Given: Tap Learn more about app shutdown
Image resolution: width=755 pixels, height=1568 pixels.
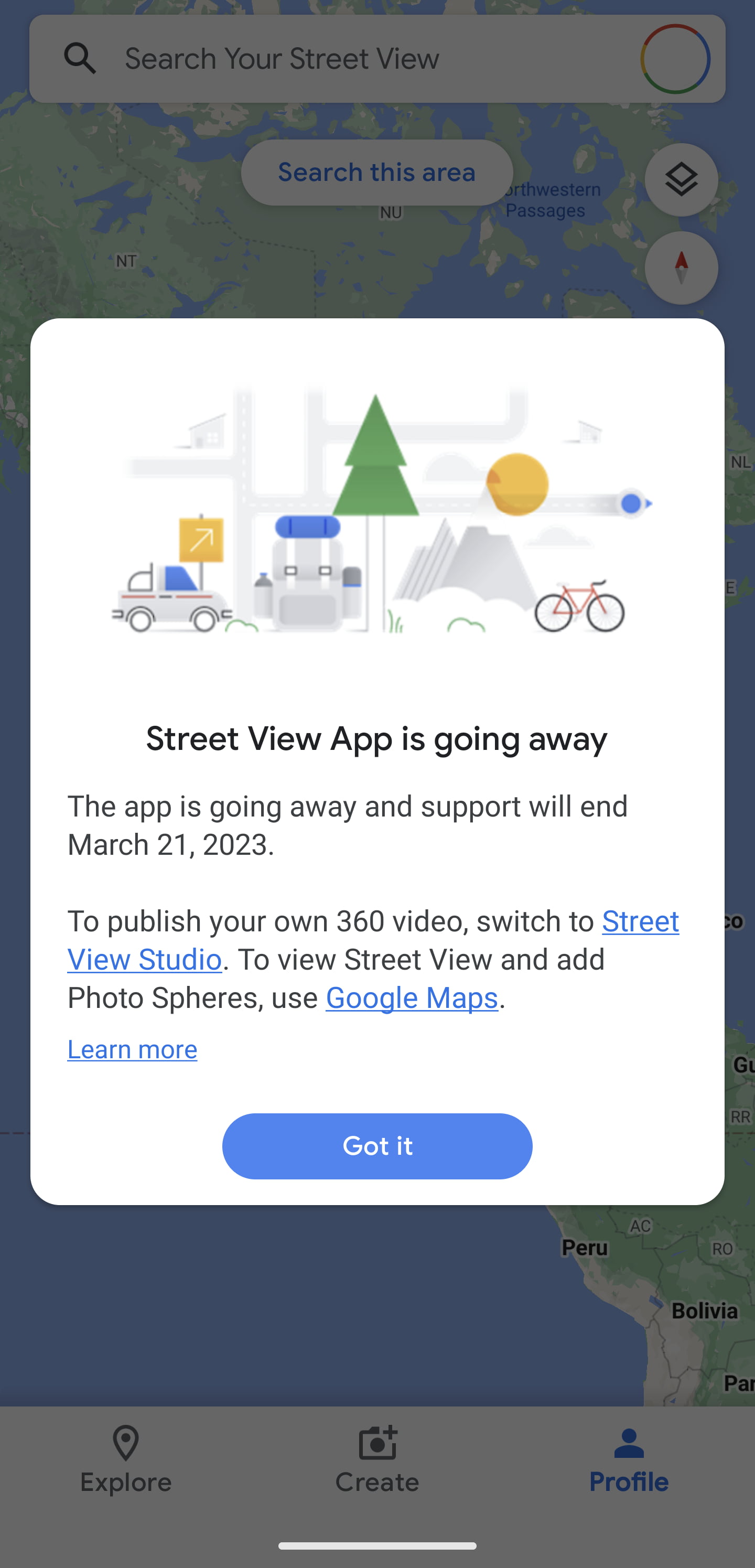Looking at the screenshot, I should (132, 1049).
